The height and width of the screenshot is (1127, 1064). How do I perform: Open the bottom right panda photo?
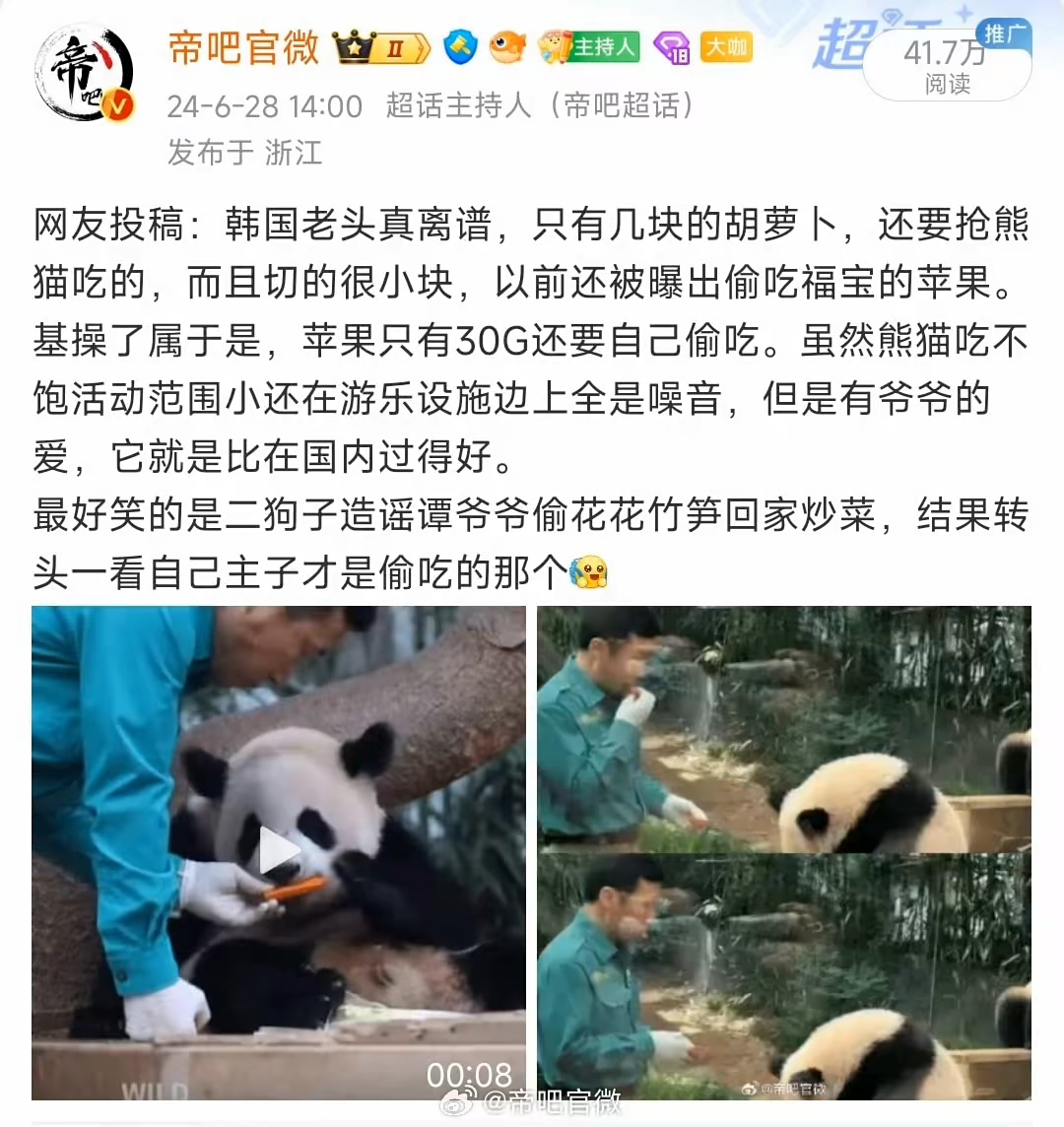(x=784, y=977)
